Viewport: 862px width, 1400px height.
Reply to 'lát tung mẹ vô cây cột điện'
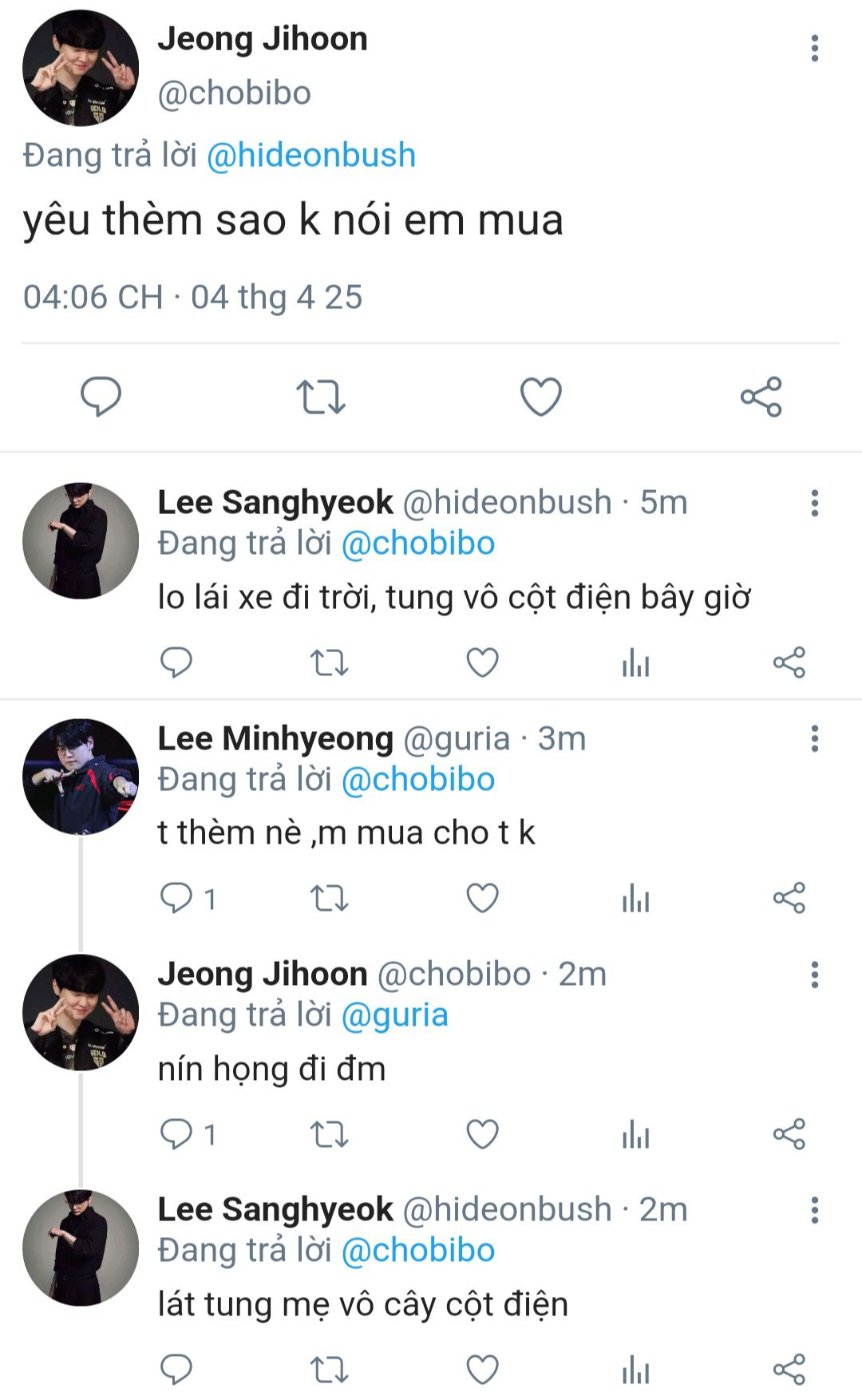point(176,1370)
